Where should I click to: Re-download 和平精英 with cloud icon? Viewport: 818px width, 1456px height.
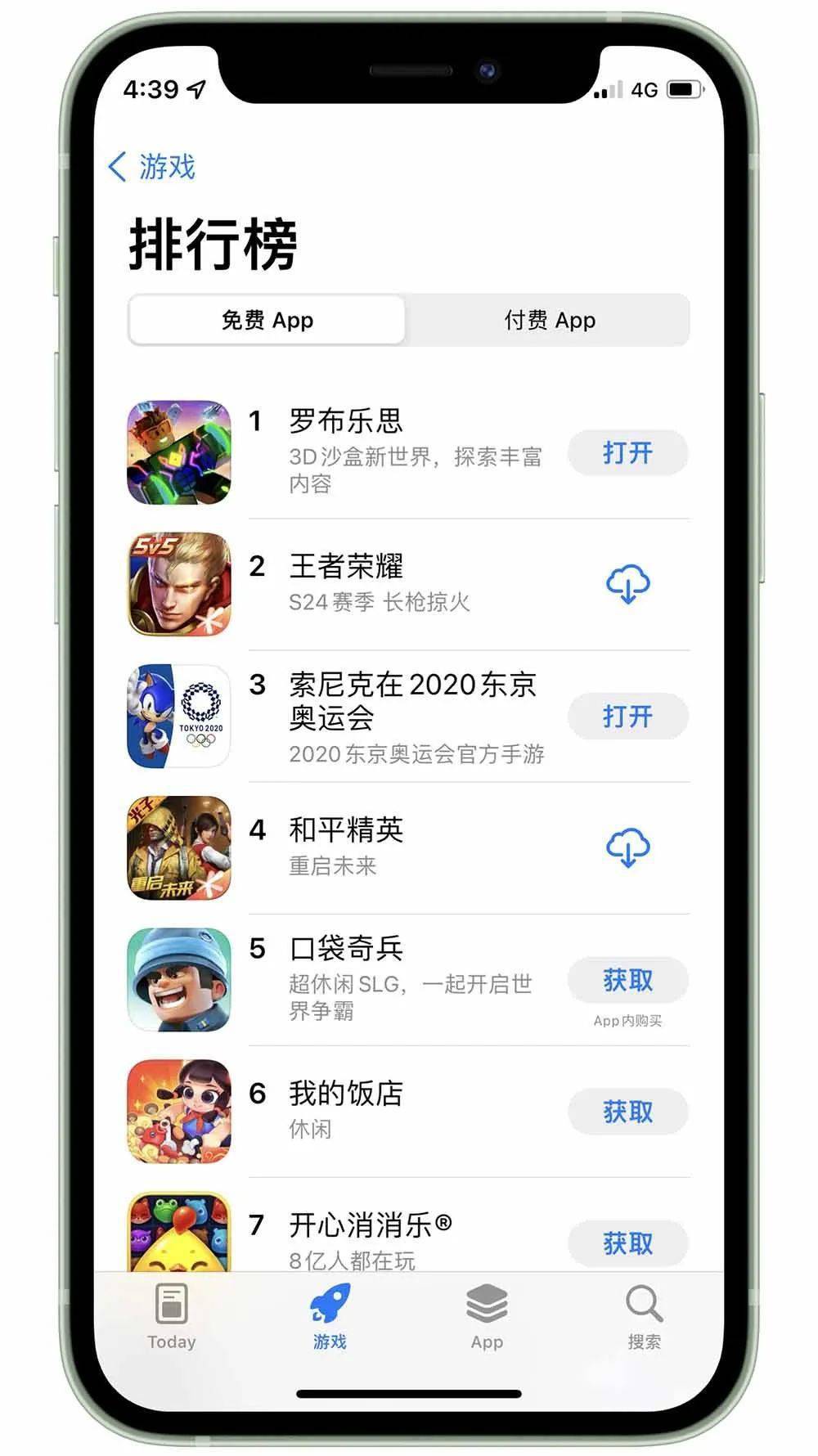tap(627, 848)
